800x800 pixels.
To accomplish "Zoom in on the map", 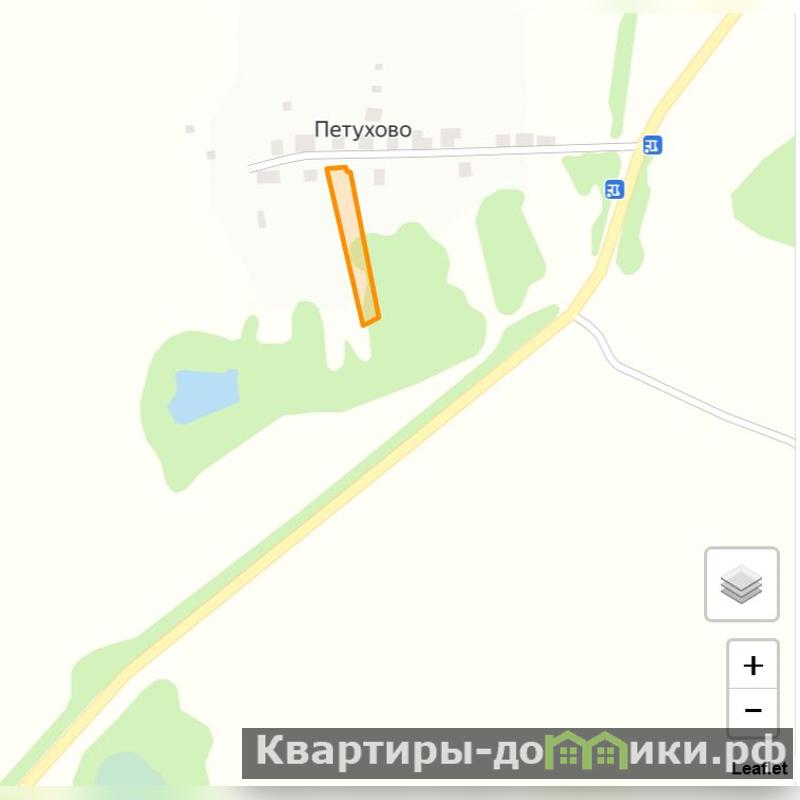I will click(x=753, y=665).
